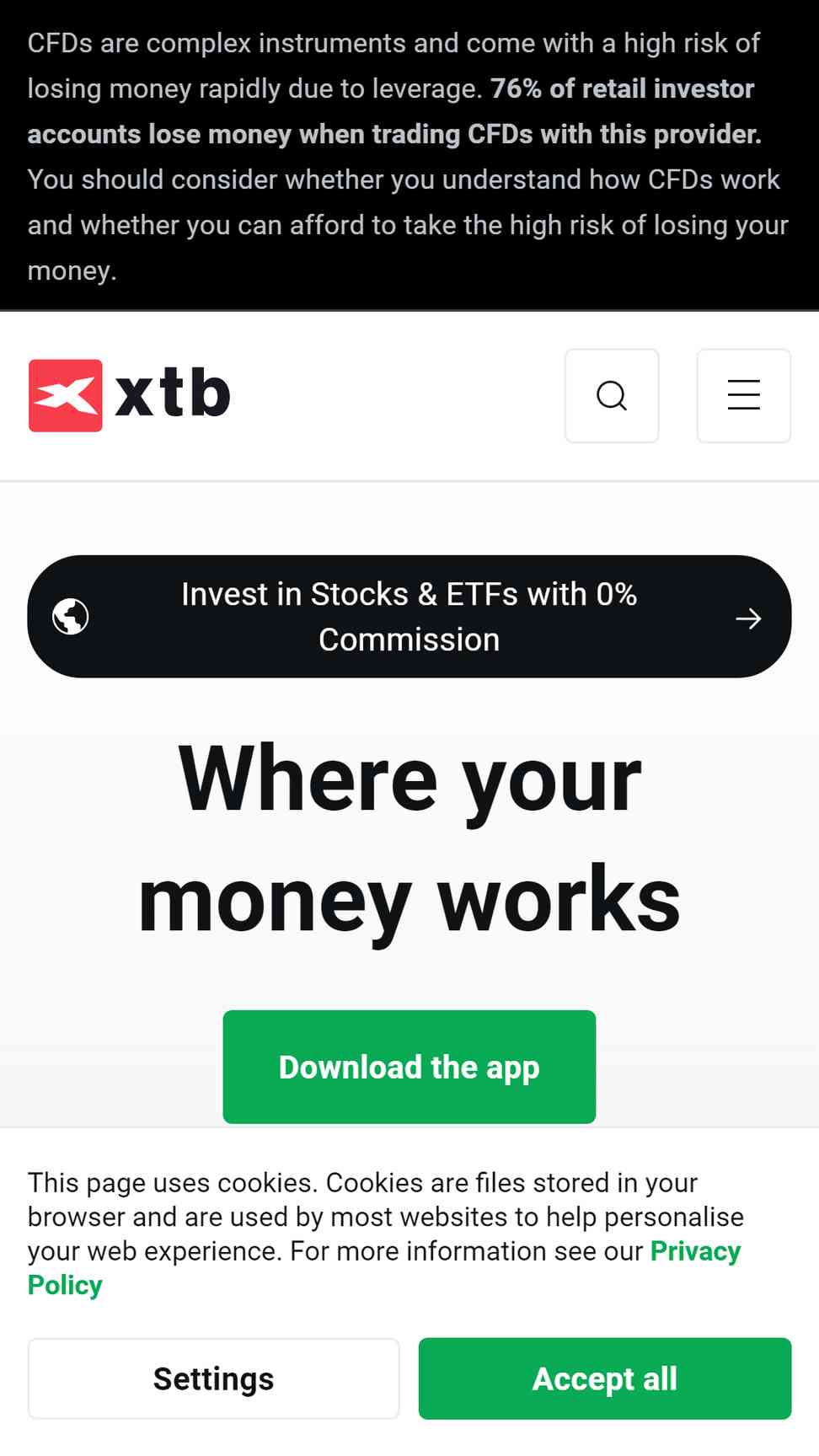Screen dimensions: 819x1456
Task: Tap Download the app button
Action: coord(409,1067)
